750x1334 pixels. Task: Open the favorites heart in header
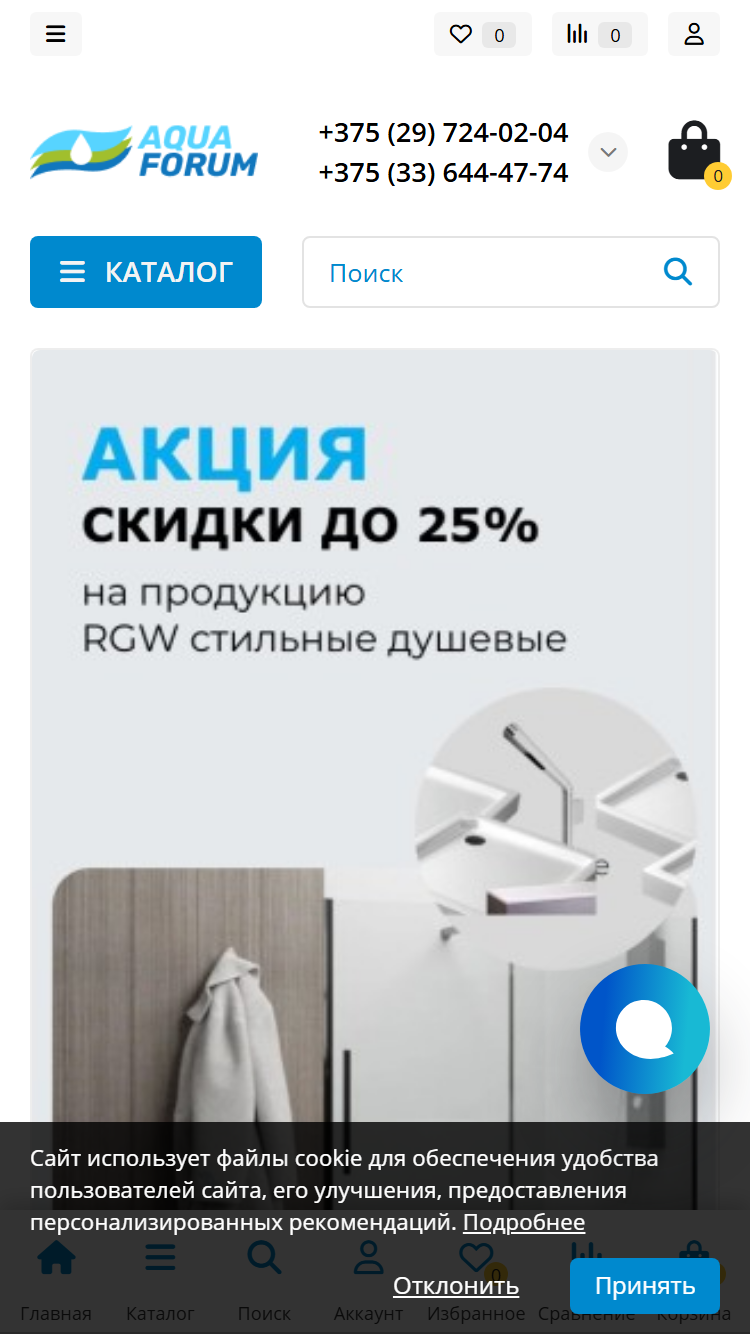click(x=483, y=34)
